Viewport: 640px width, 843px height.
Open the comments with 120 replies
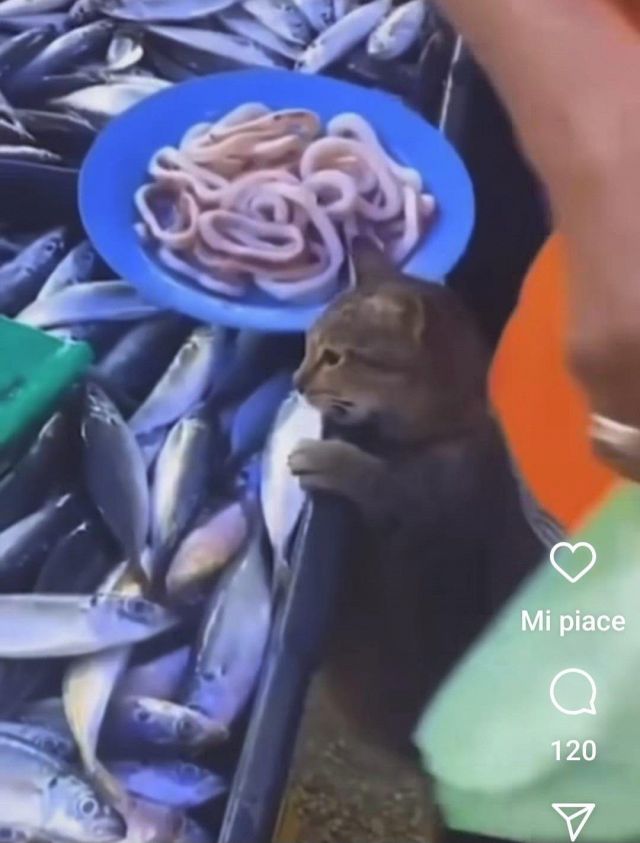click(573, 692)
